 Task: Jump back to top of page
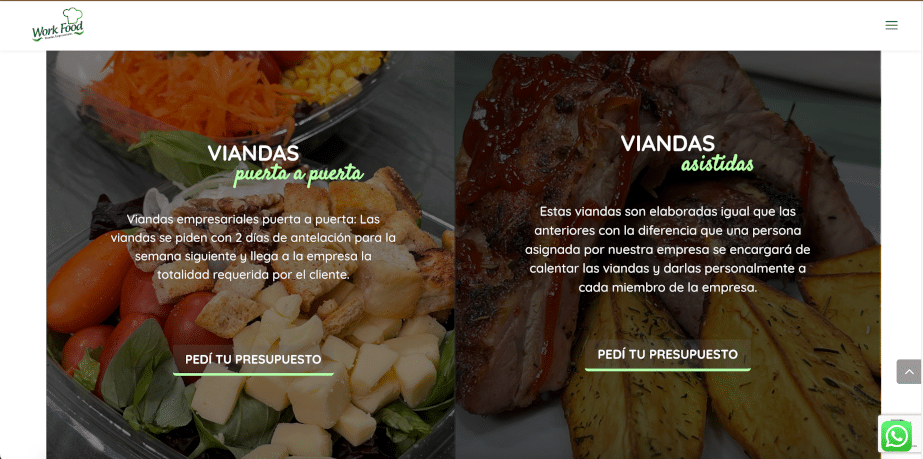(x=908, y=372)
